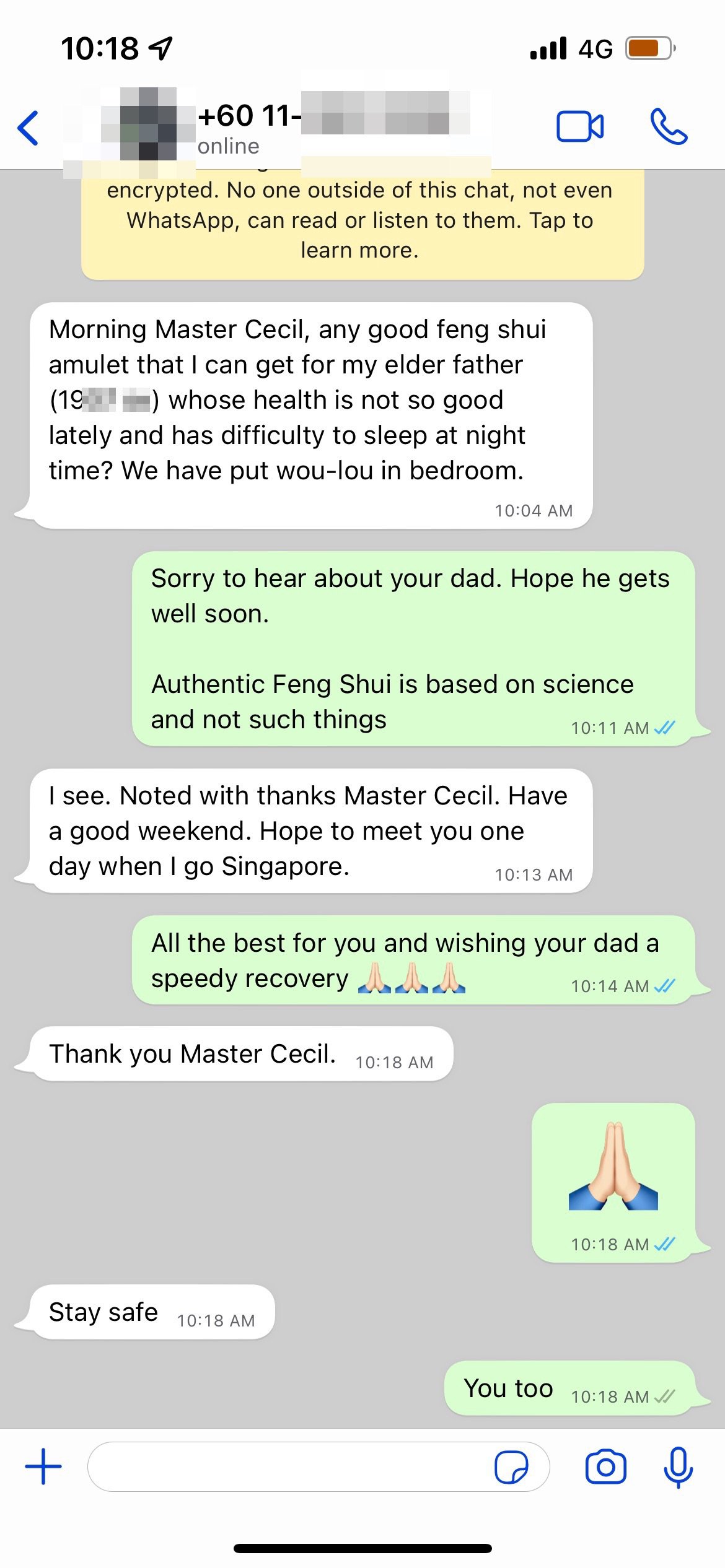
Task: Start a voice call with this contact
Action: 668,127
